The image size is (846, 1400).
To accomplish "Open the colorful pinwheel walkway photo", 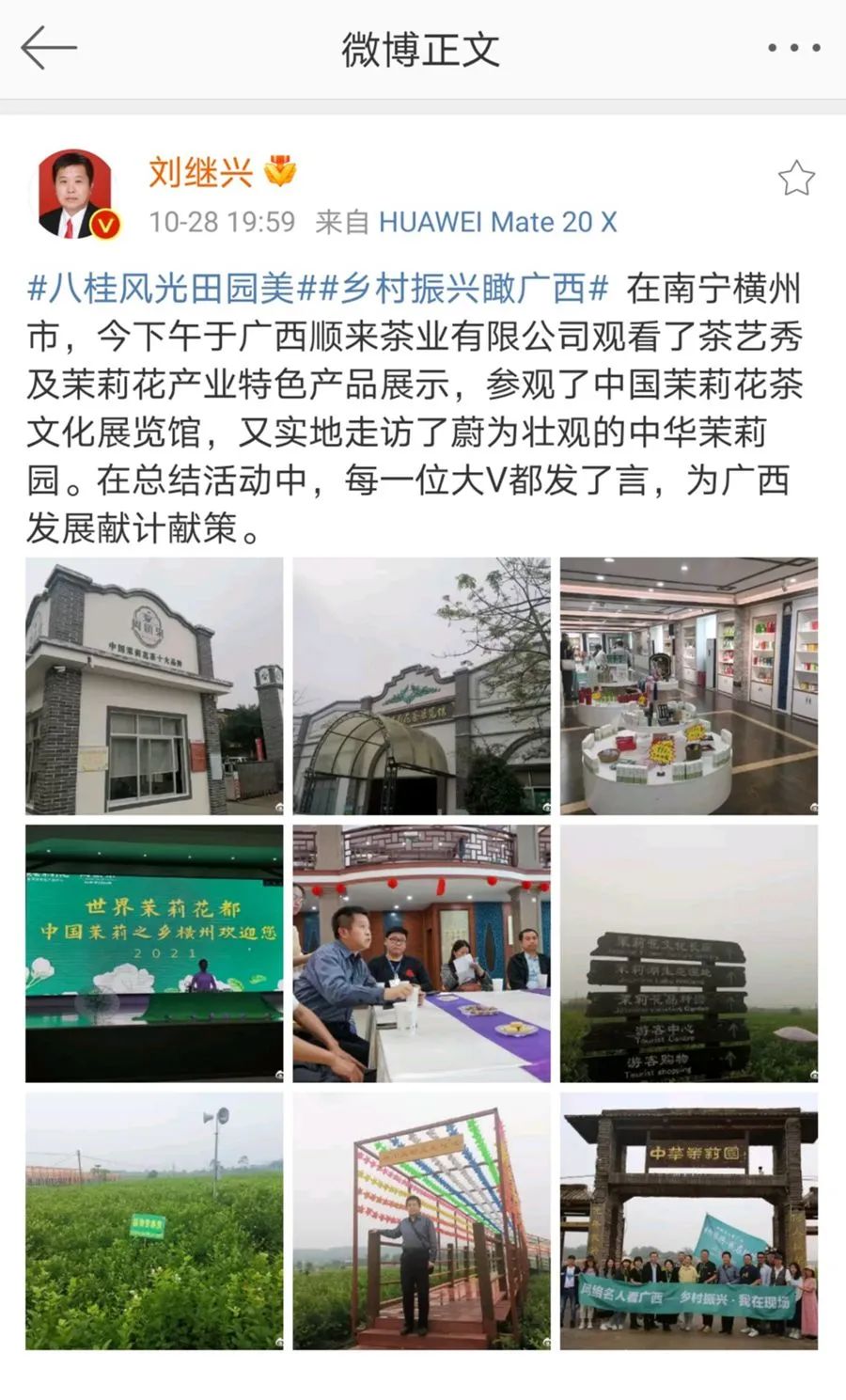I will coord(421,1221).
